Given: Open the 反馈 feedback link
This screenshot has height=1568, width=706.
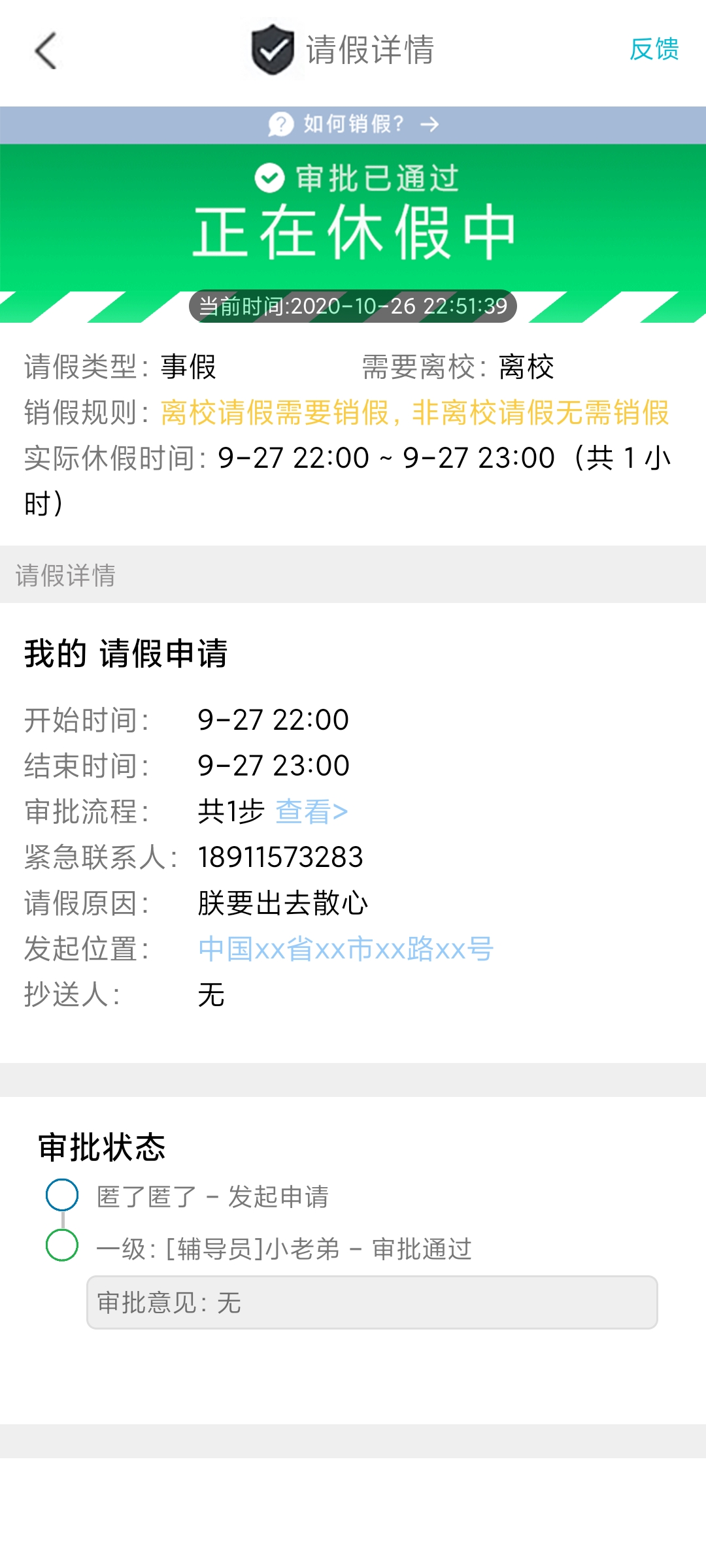Looking at the screenshot, I should click(x=654, y=50).
